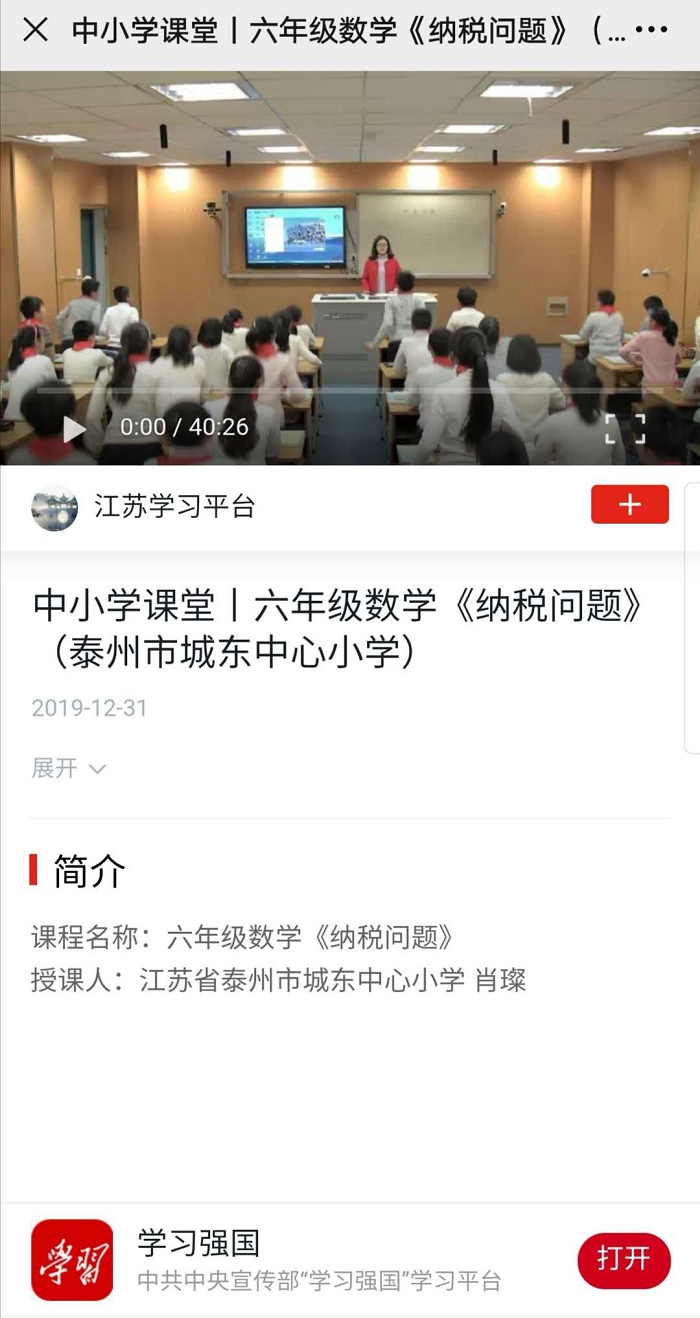Follow 江苏学习平台 with the red plus button
Viewport: 700px width, 1318px height.
(629, 505)
